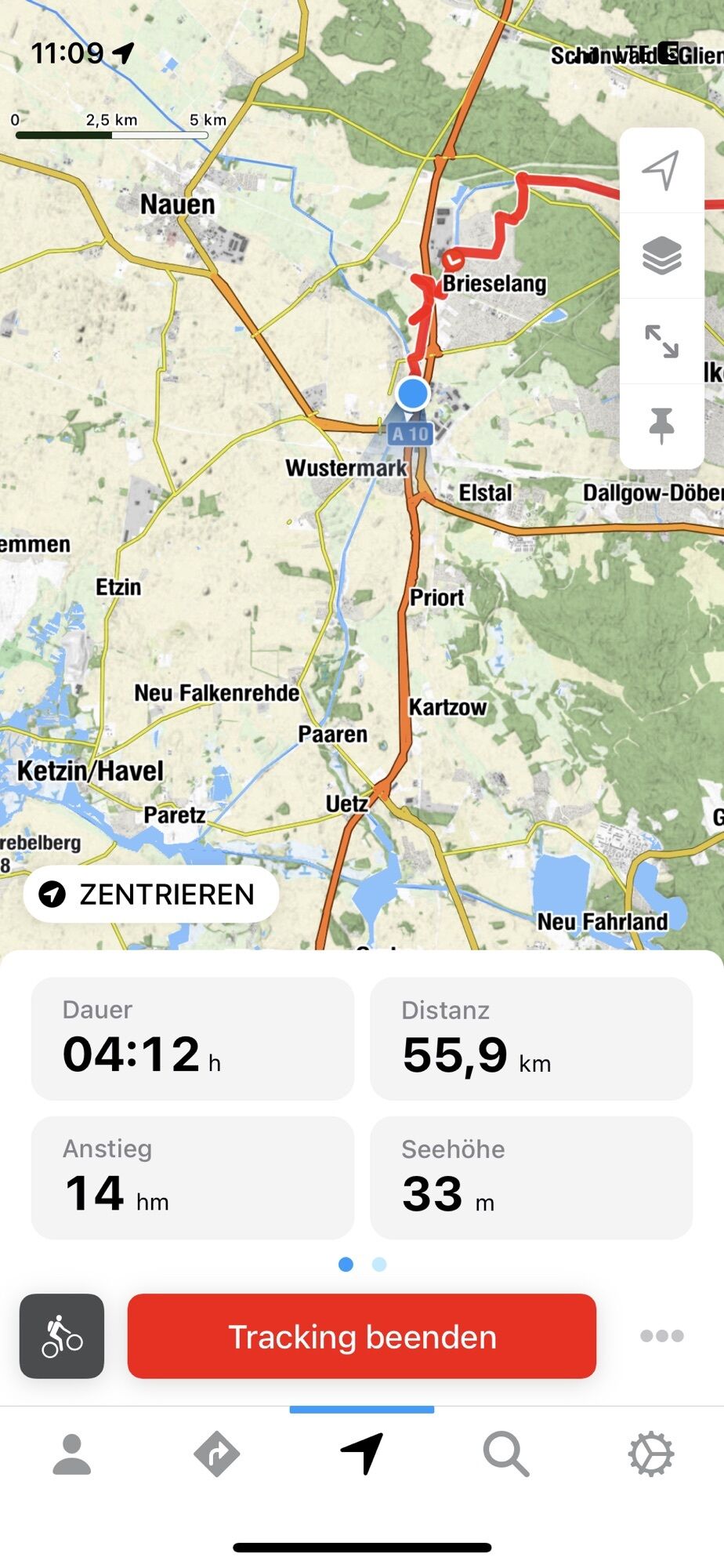Tap the location arrow map button
Viewport: 724px width, 1568px height.
pyautogui.click(x=661, y=170)
